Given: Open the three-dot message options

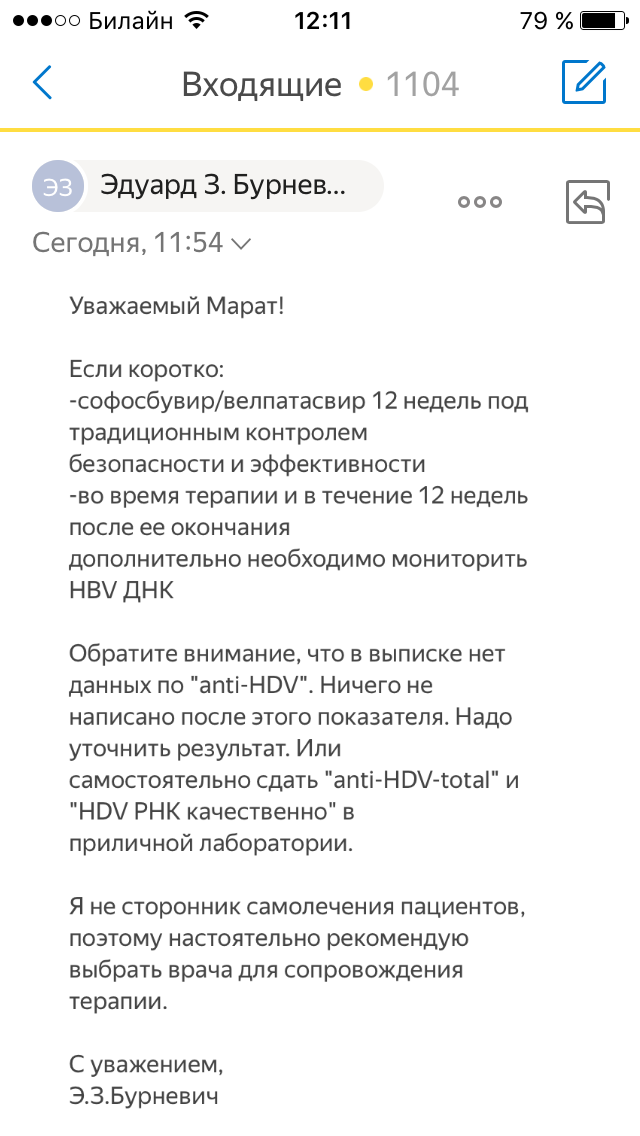Looking at the screenshot, I should pos(479,202).
